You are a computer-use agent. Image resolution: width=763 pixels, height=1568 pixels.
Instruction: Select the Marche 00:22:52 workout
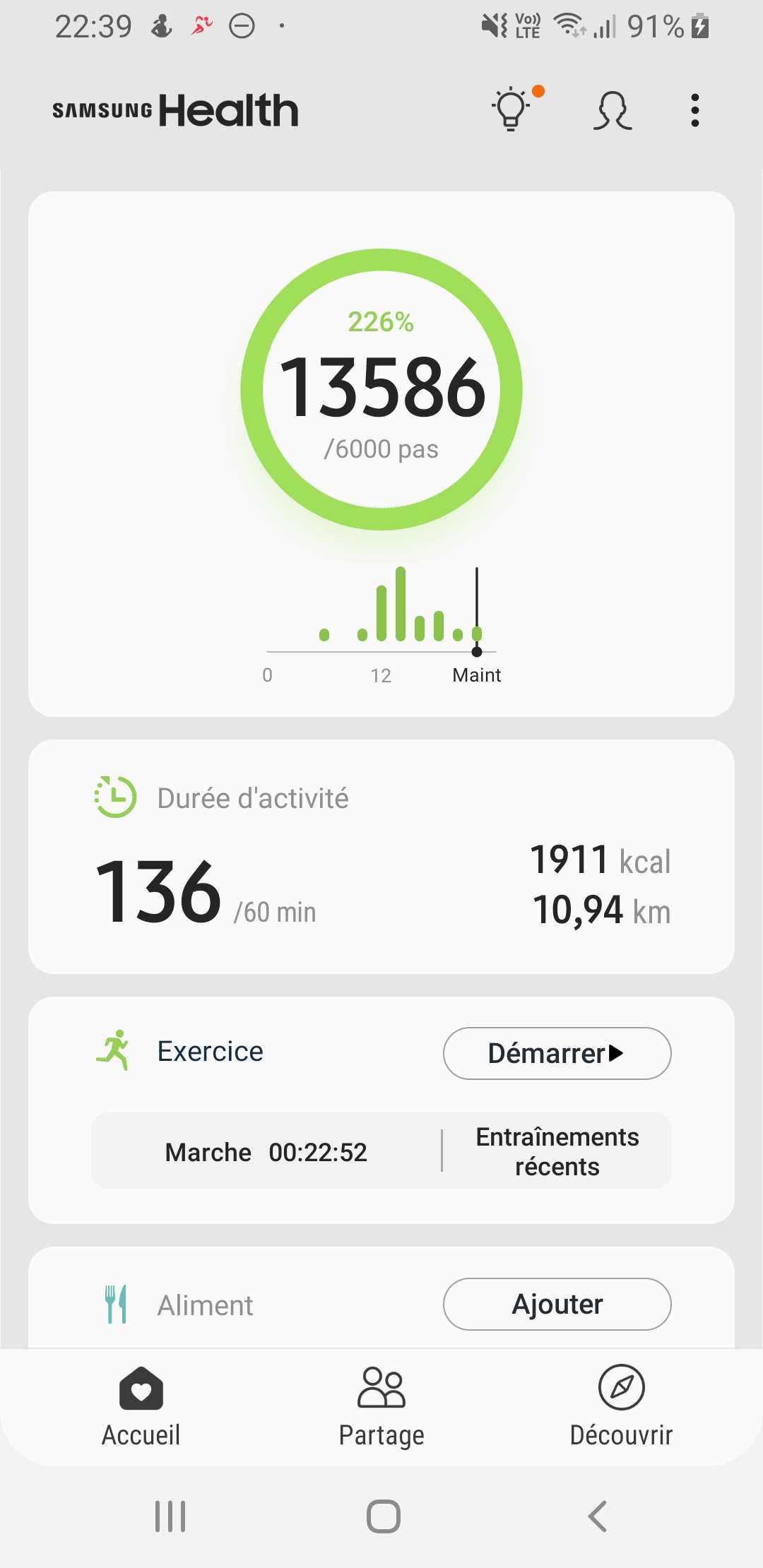click(x=266, y=1152)
